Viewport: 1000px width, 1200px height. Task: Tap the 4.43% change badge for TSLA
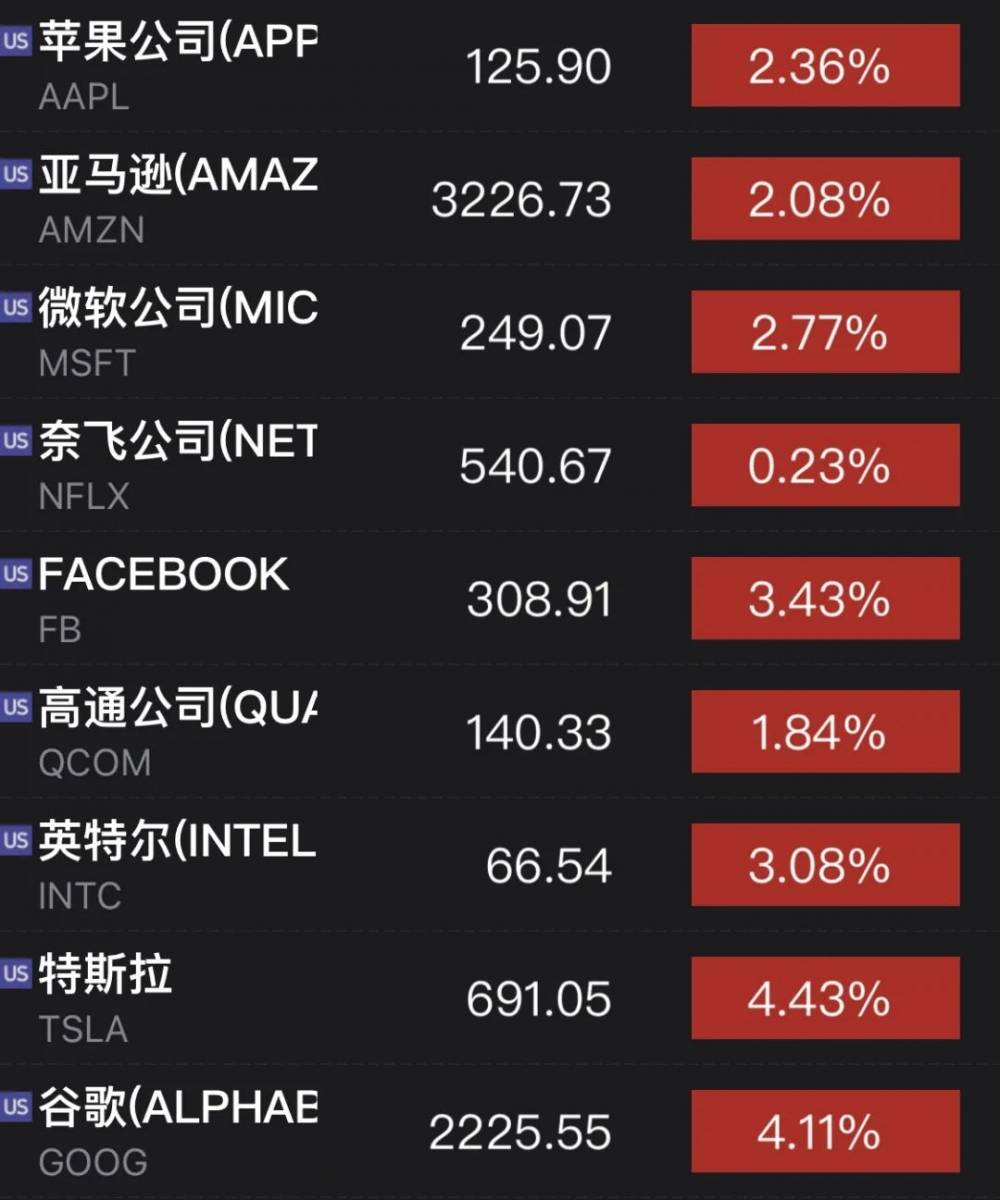[x=825, y=999]
